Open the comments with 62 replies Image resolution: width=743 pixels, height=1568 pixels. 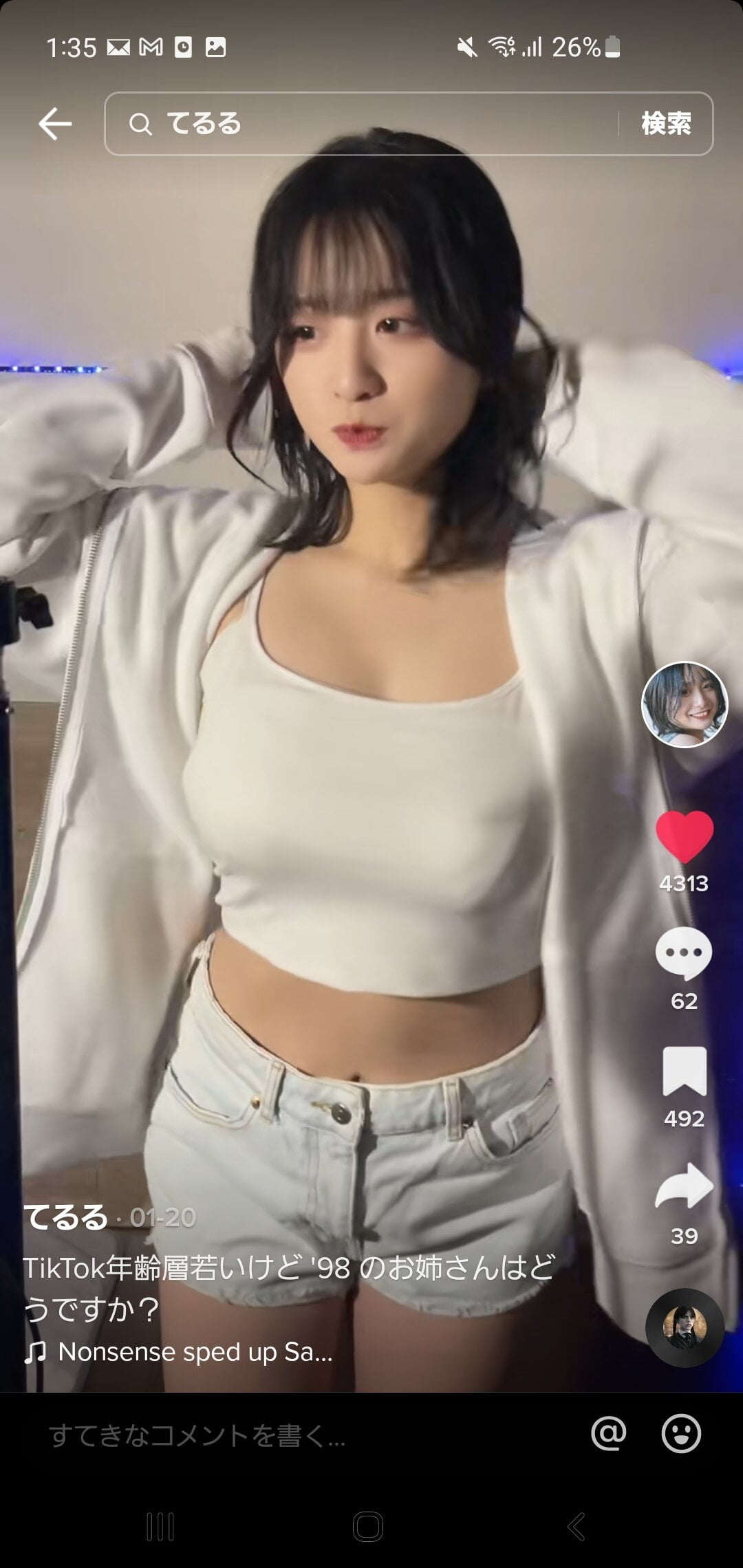coord(684,954)
